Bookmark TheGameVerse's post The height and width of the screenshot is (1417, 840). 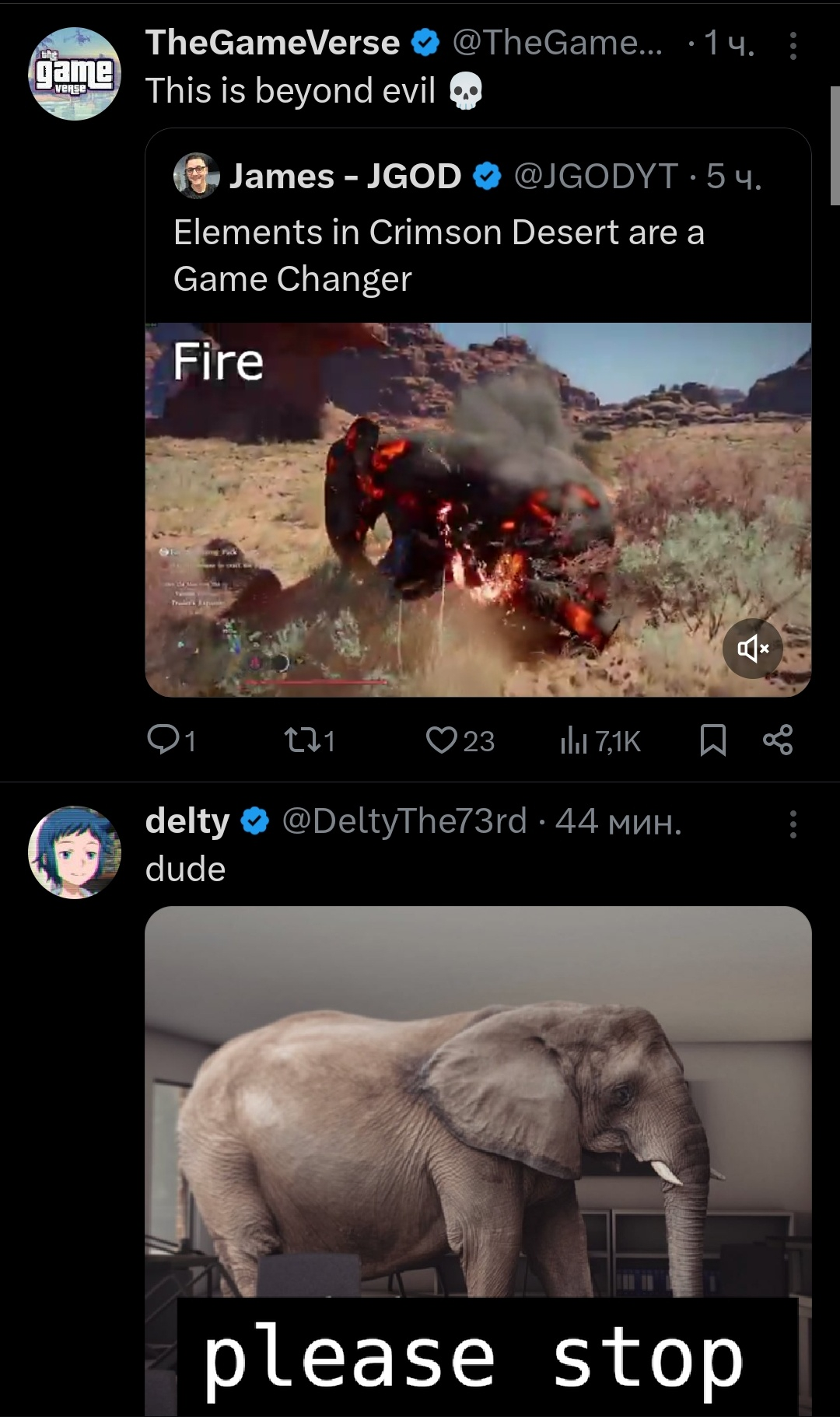(x=712, y=740)
